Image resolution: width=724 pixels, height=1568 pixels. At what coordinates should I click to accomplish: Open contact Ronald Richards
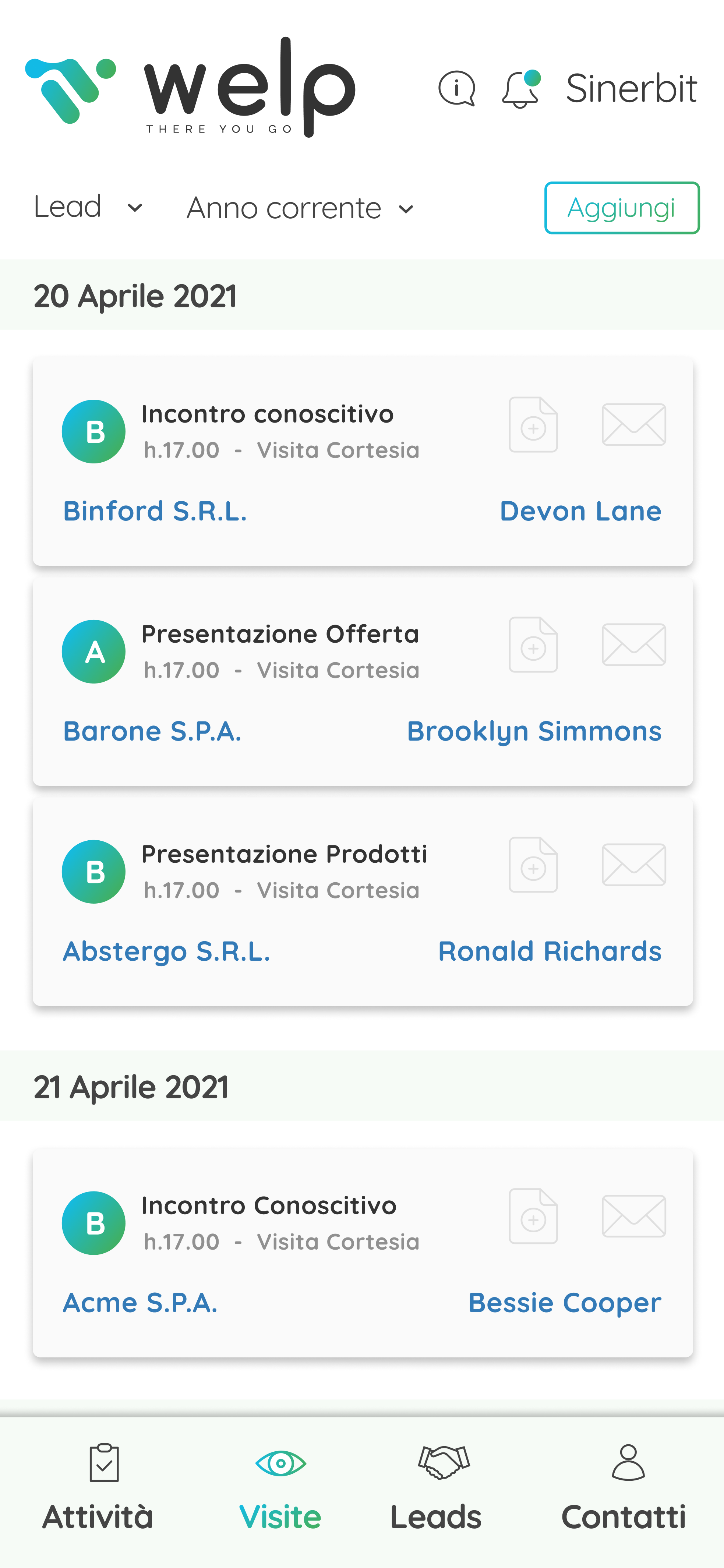coord(550,951)
